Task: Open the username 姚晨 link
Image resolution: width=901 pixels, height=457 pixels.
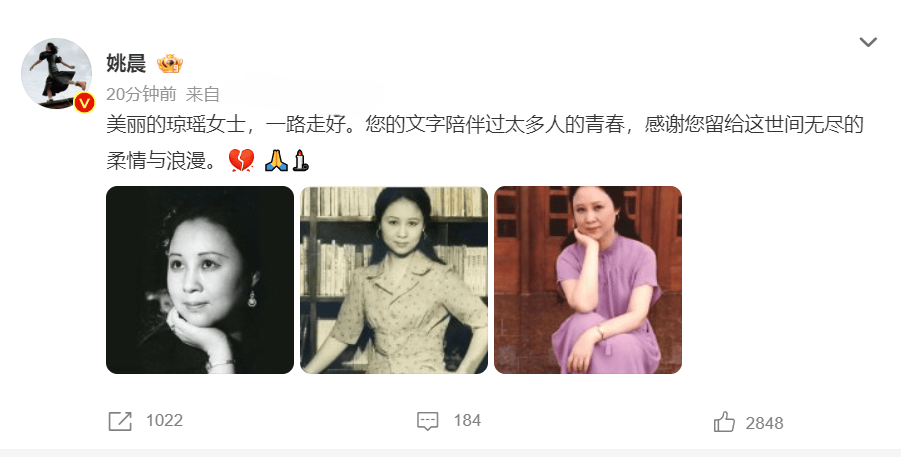Action: 126,63
